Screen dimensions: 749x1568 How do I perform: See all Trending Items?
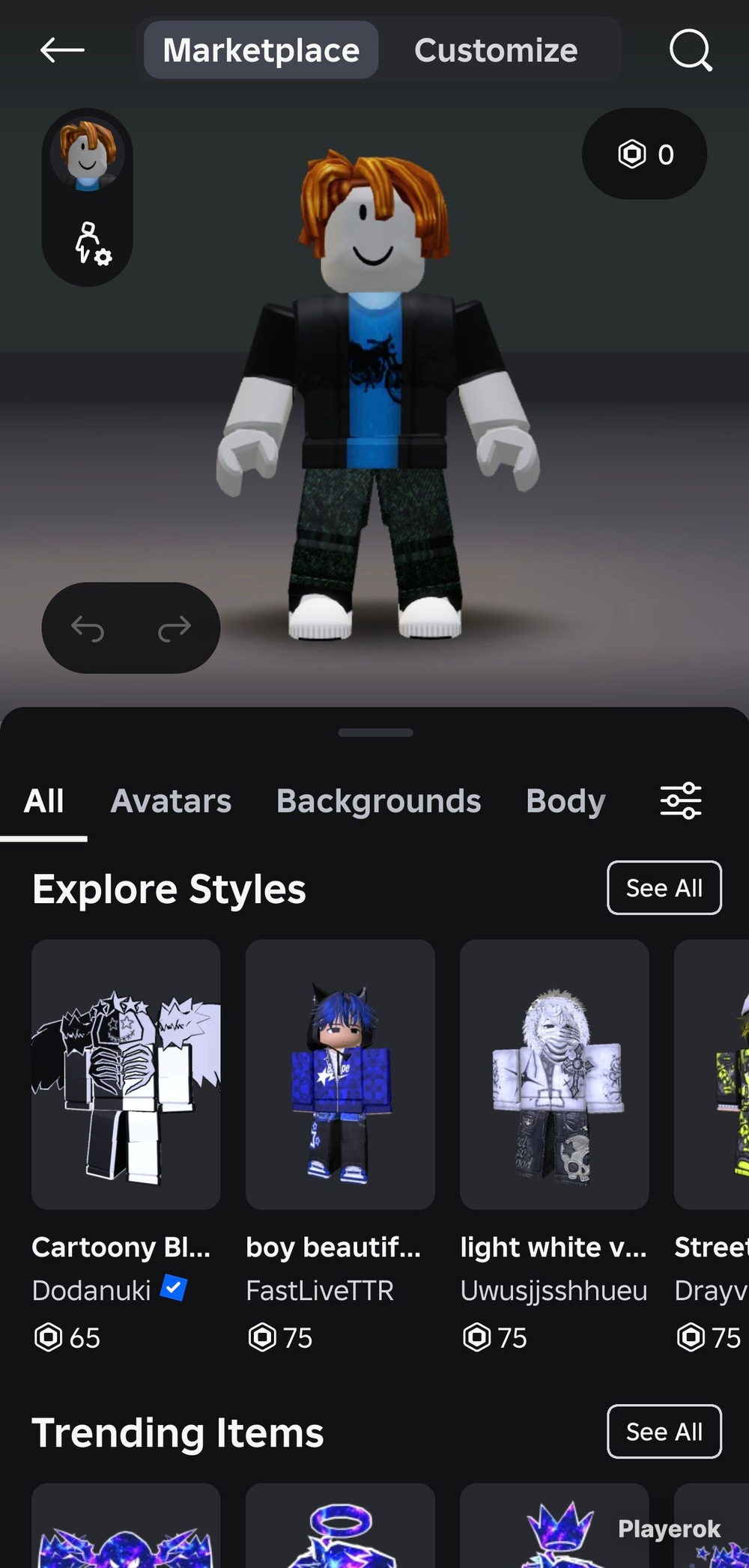click(x=664, y=1432)
